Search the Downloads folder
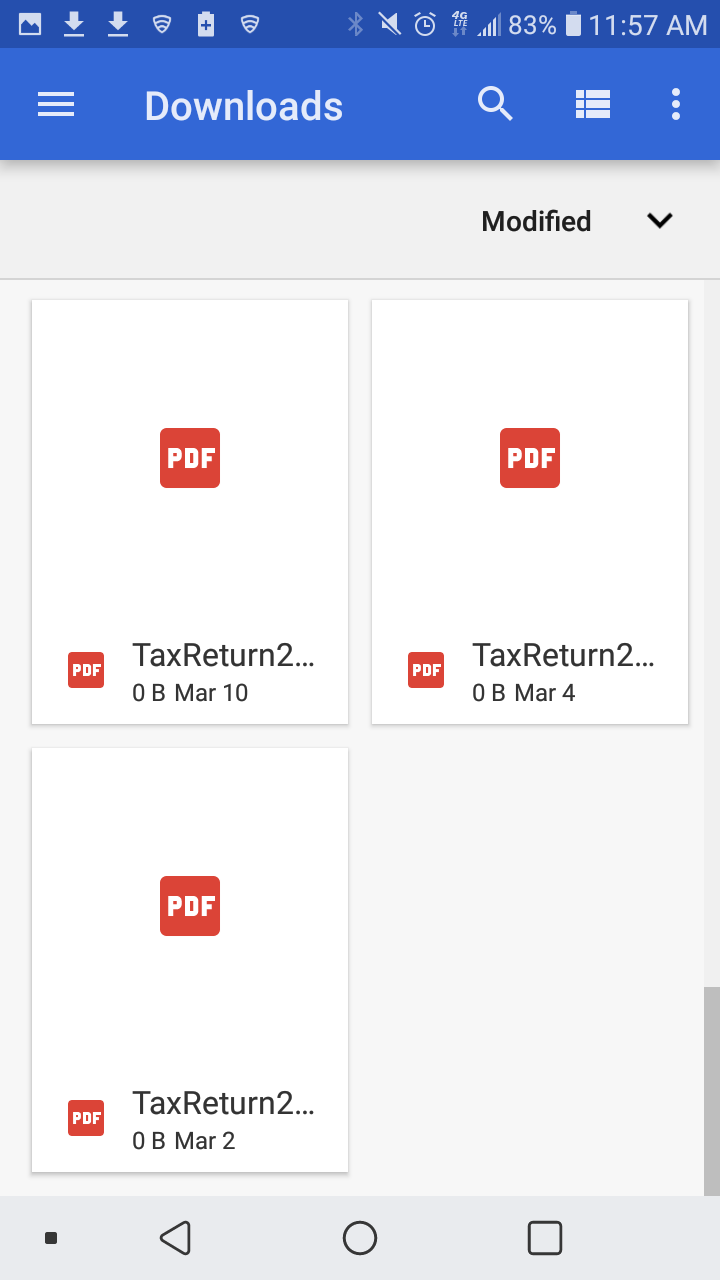This screenshot has height=1280, width=720. [495, 104]
